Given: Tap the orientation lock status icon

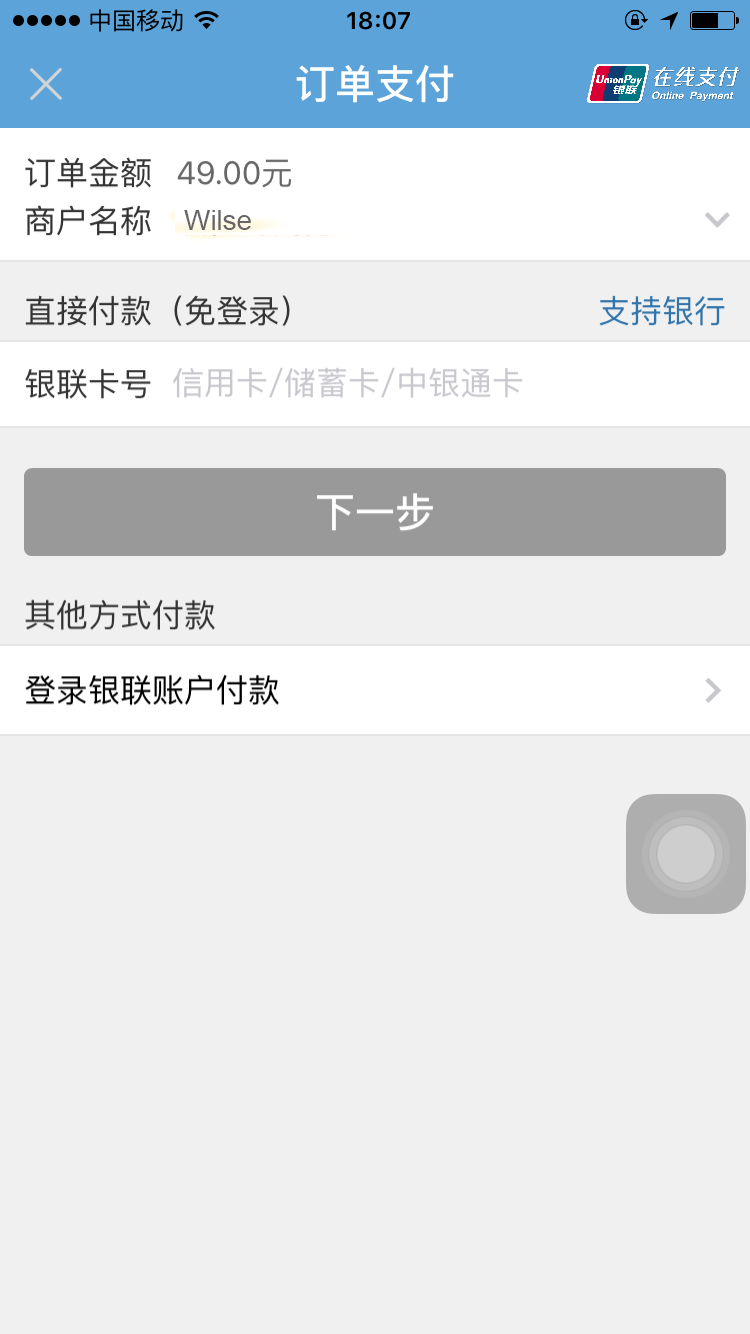Looking at the screenshot, I should pos(637,18).
